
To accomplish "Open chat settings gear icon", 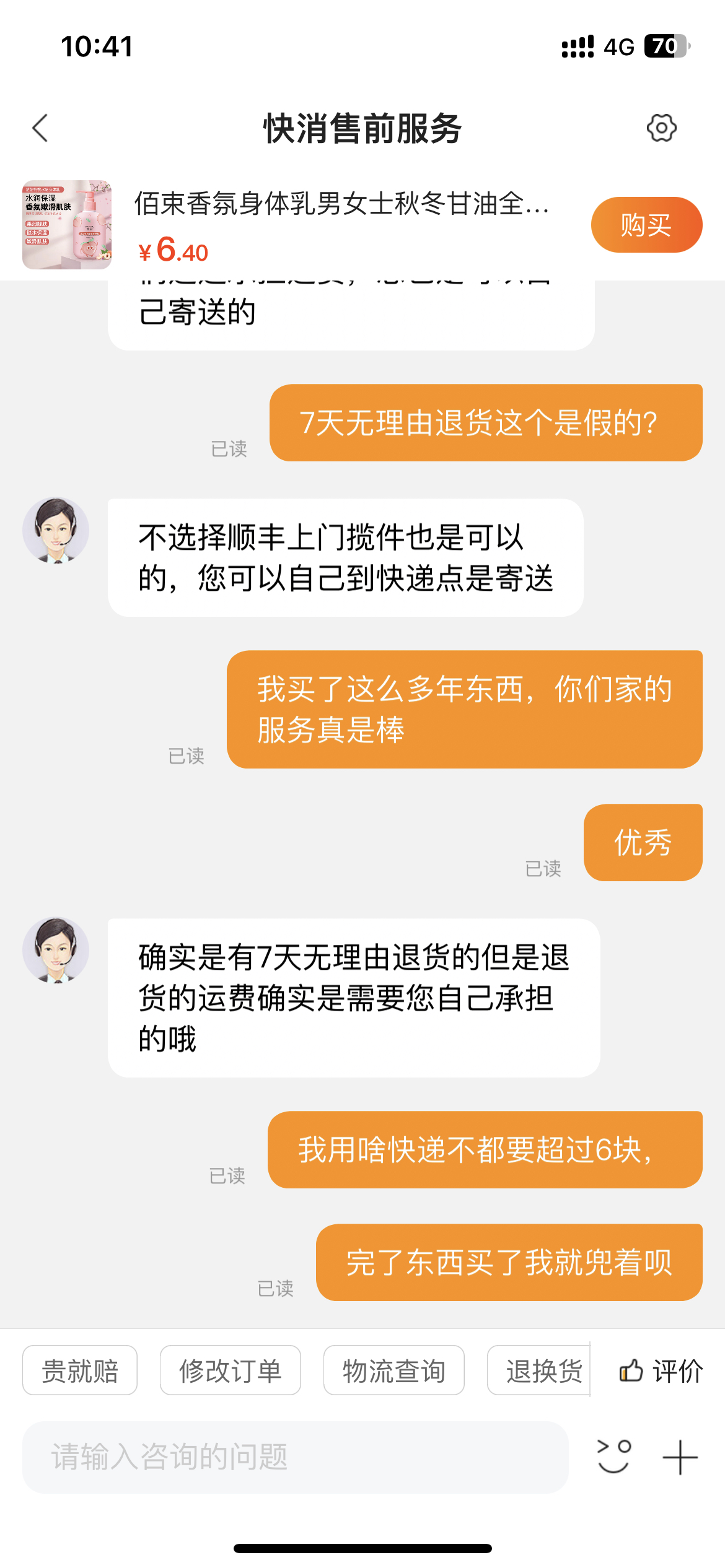I will coord(661,128).
